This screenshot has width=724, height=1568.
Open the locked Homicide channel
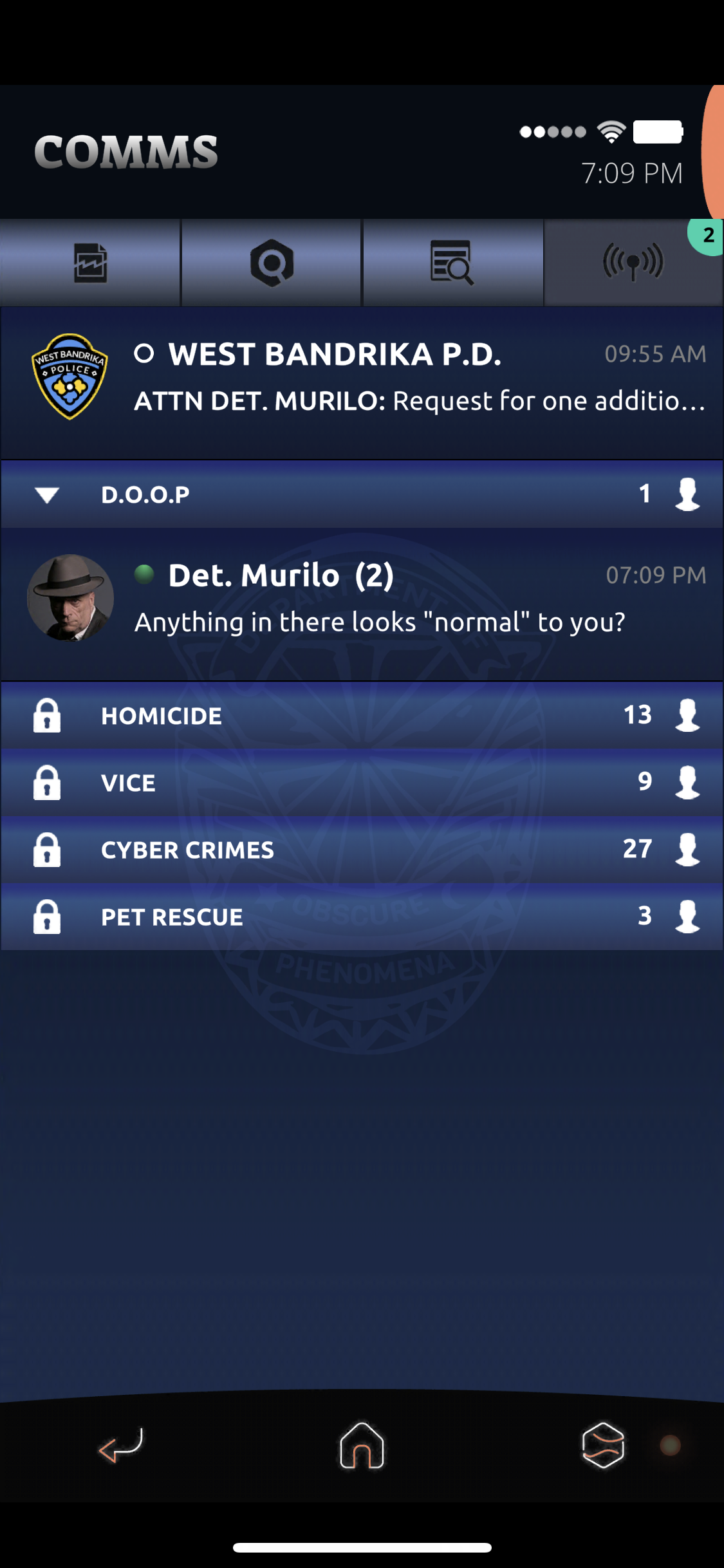(362, 715)
